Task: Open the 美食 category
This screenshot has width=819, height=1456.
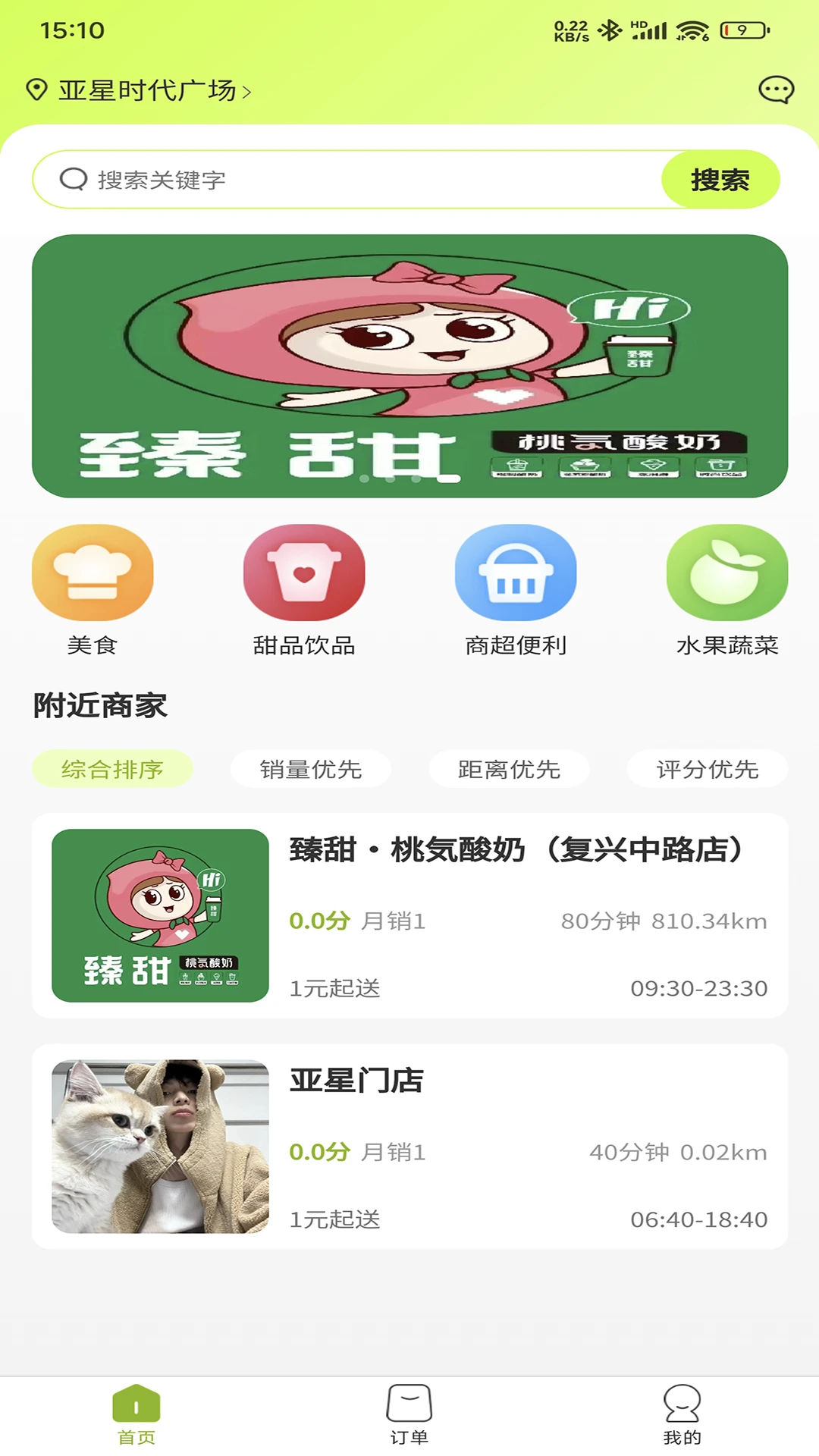Action: (93, 588)
